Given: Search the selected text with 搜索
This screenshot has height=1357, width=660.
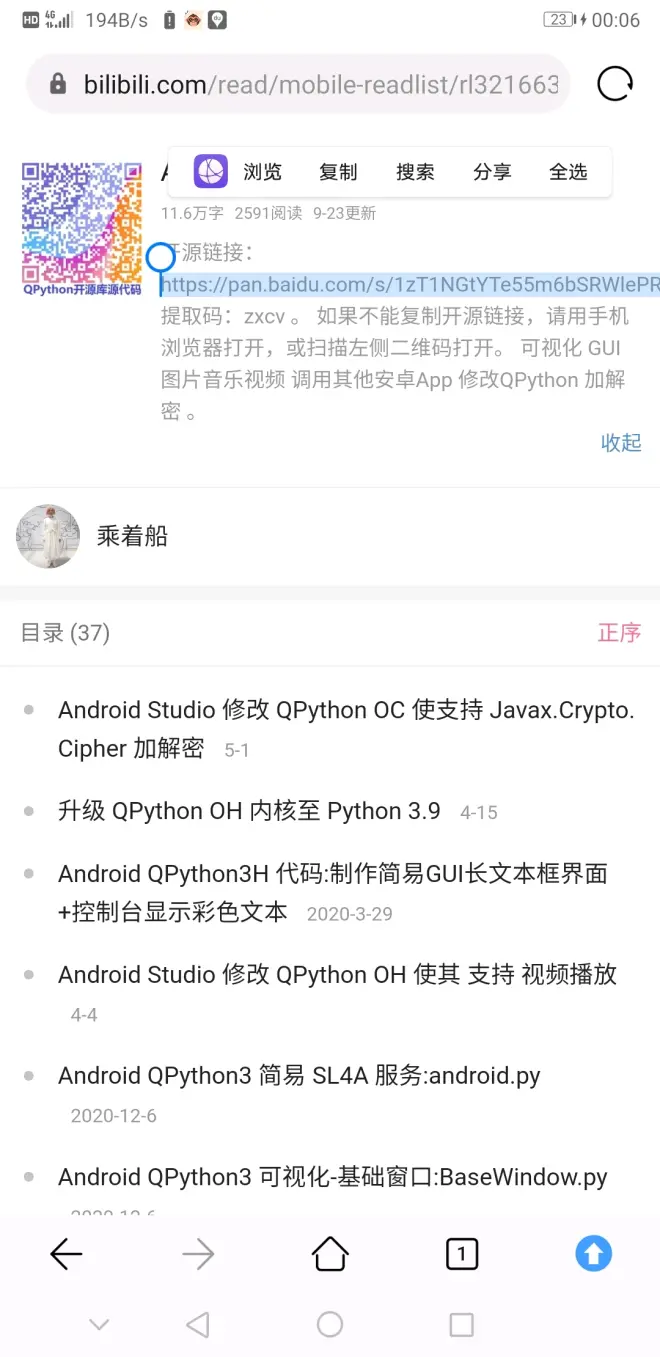Looking at the screenshot, I should pyautogui.click(x=415, y=172).
